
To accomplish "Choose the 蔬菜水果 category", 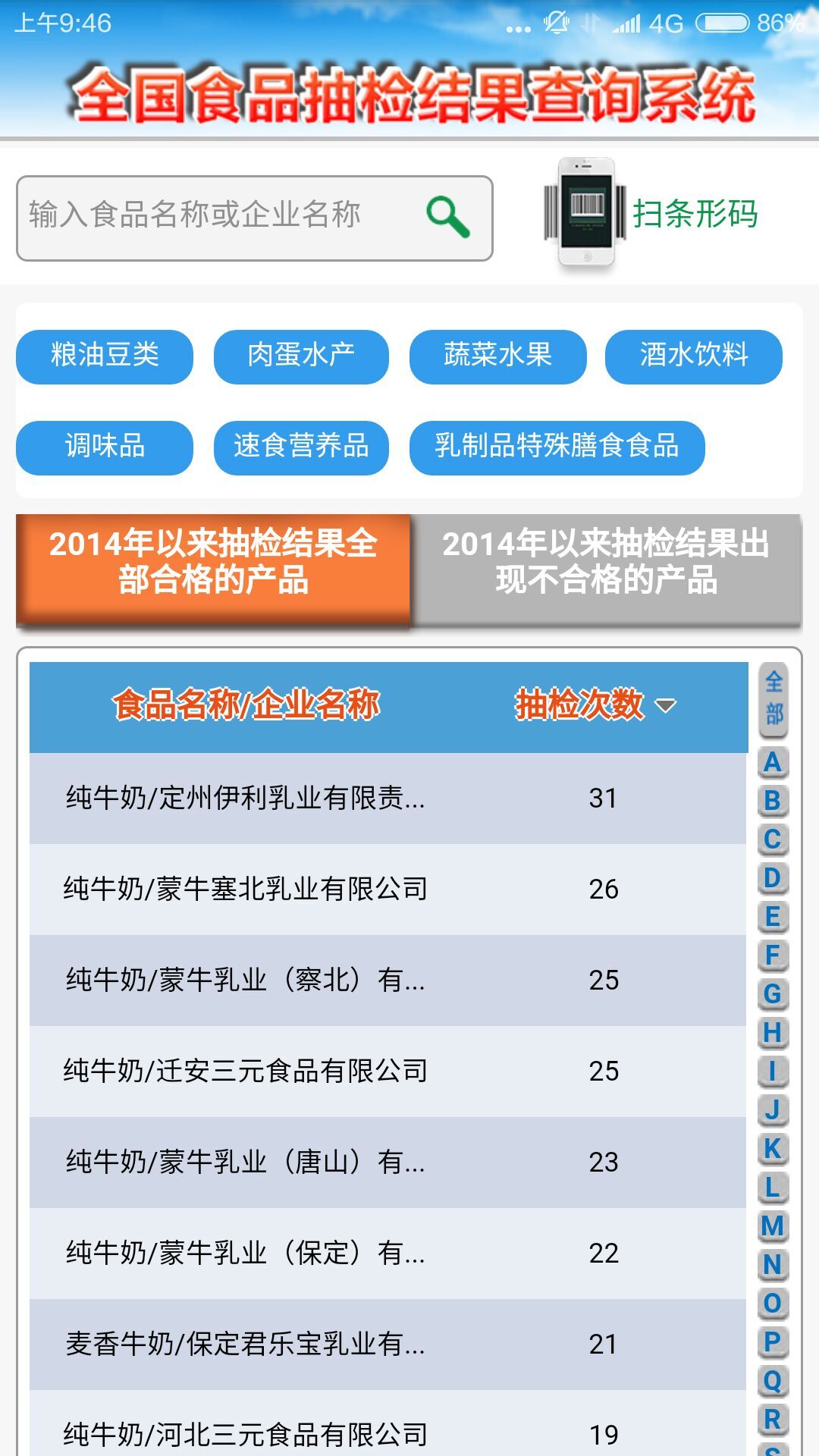I will 497,356.
